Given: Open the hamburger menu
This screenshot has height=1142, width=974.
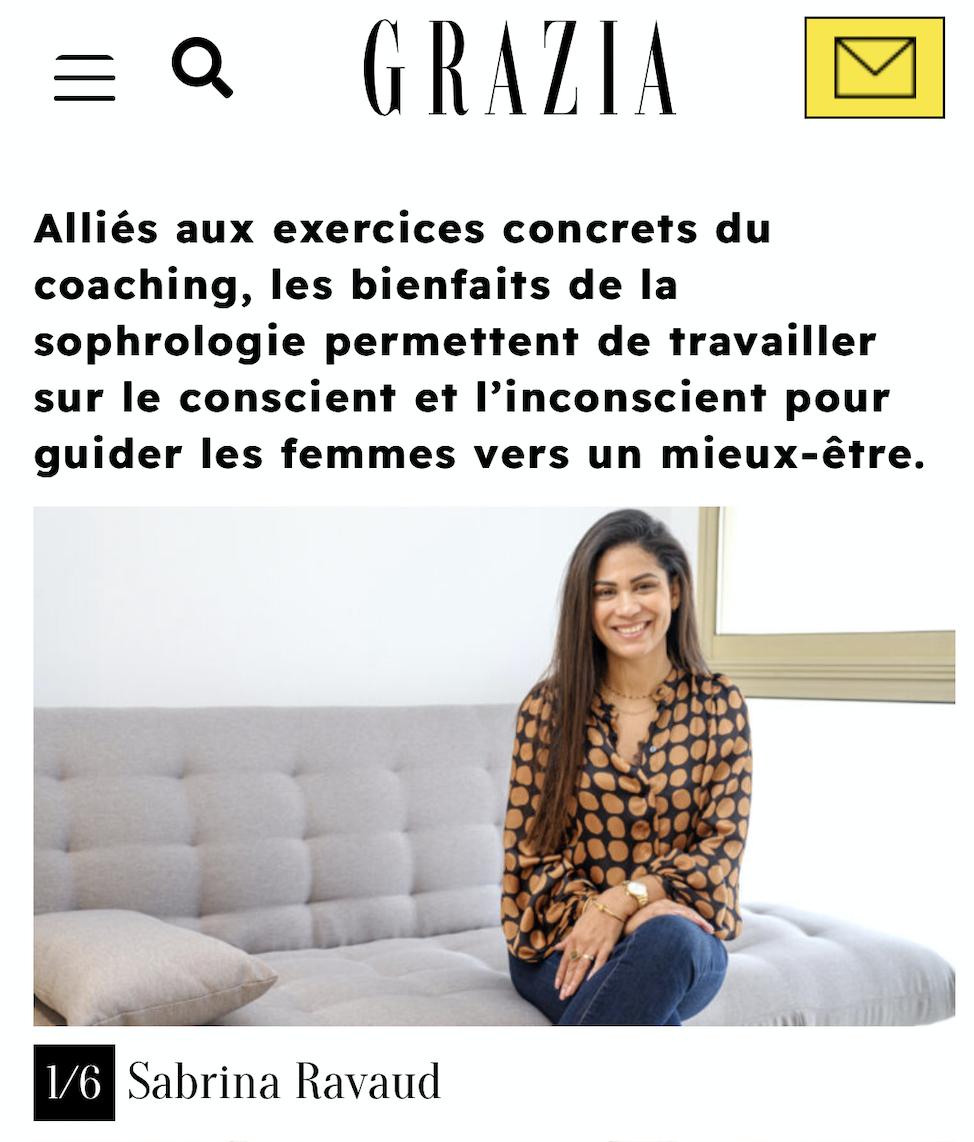Looking at the screenshot, I should point(84,78).
